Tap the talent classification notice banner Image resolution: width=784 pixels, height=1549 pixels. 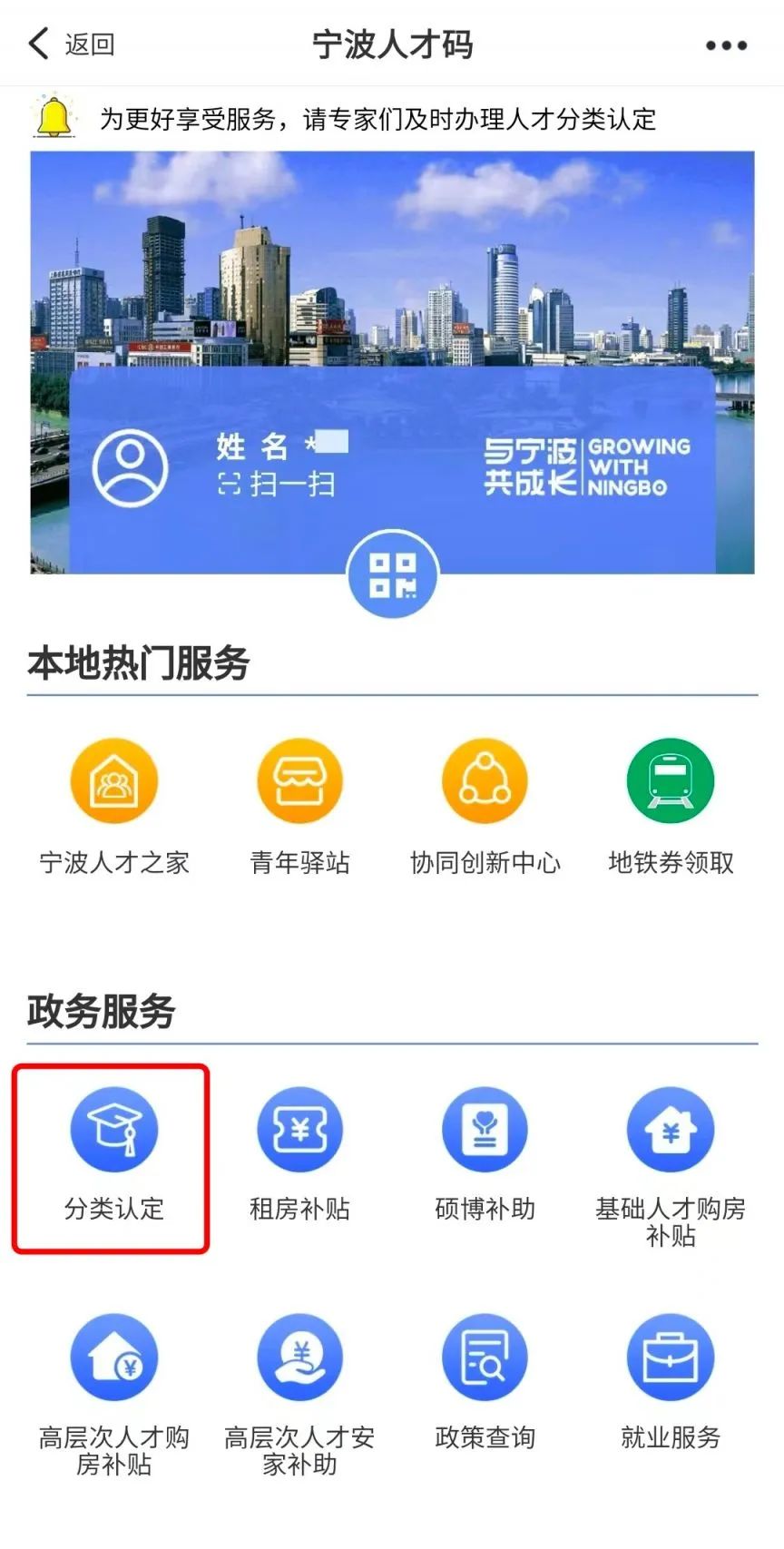[x=377, y=119]
